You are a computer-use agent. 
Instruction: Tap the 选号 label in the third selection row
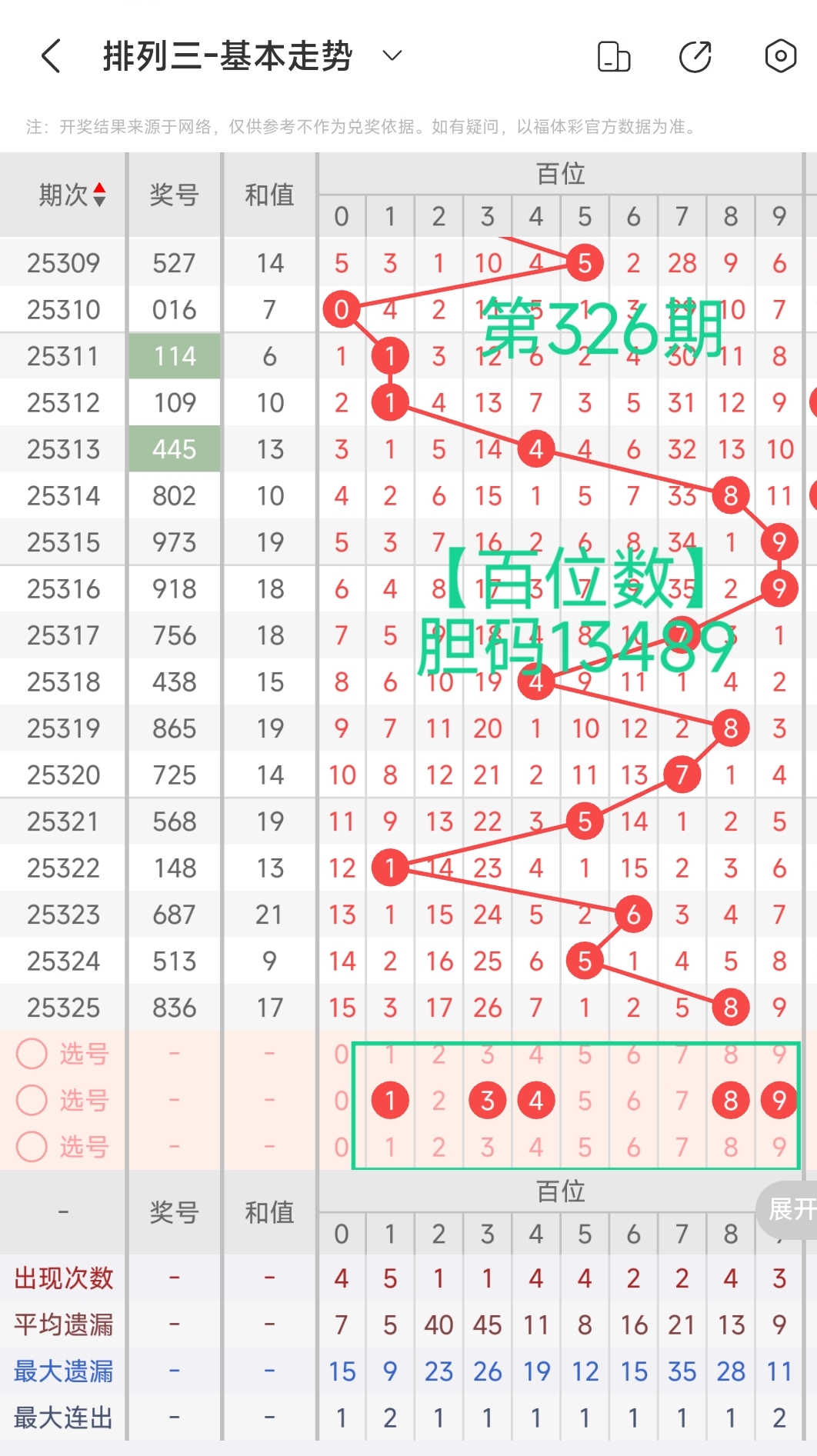[x=85, y=1147]
